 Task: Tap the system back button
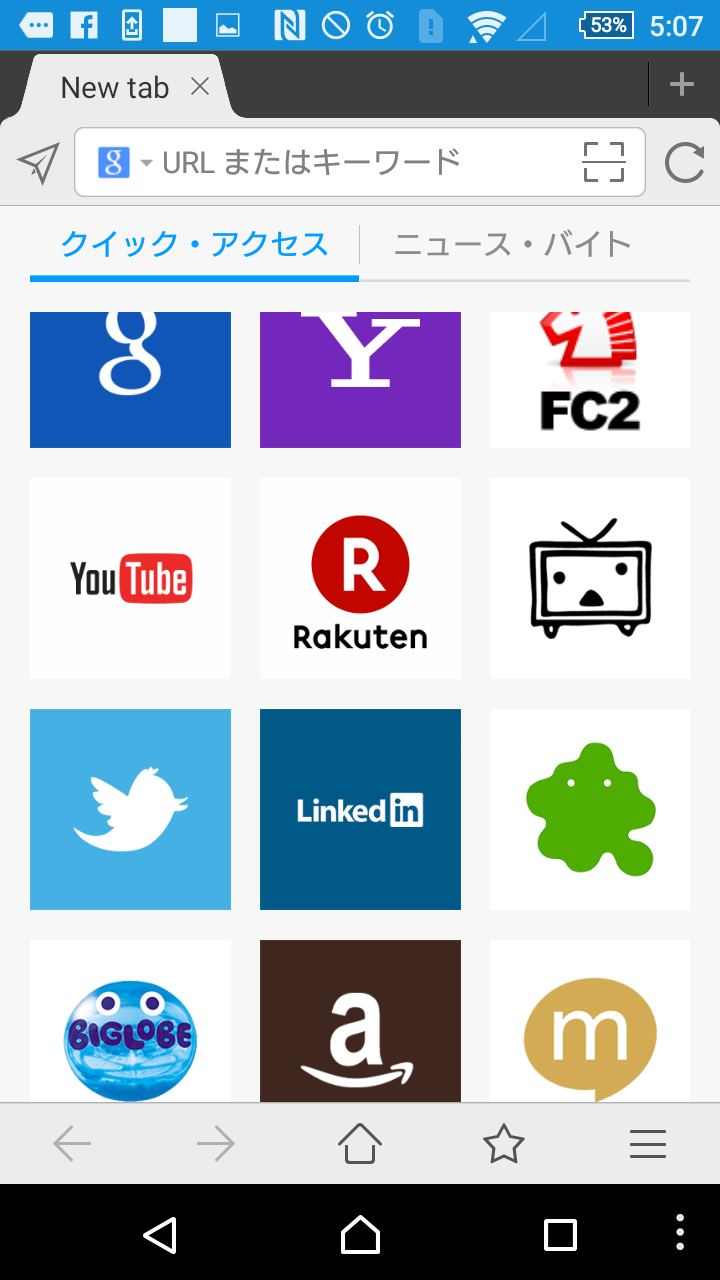click(160, 1235)
